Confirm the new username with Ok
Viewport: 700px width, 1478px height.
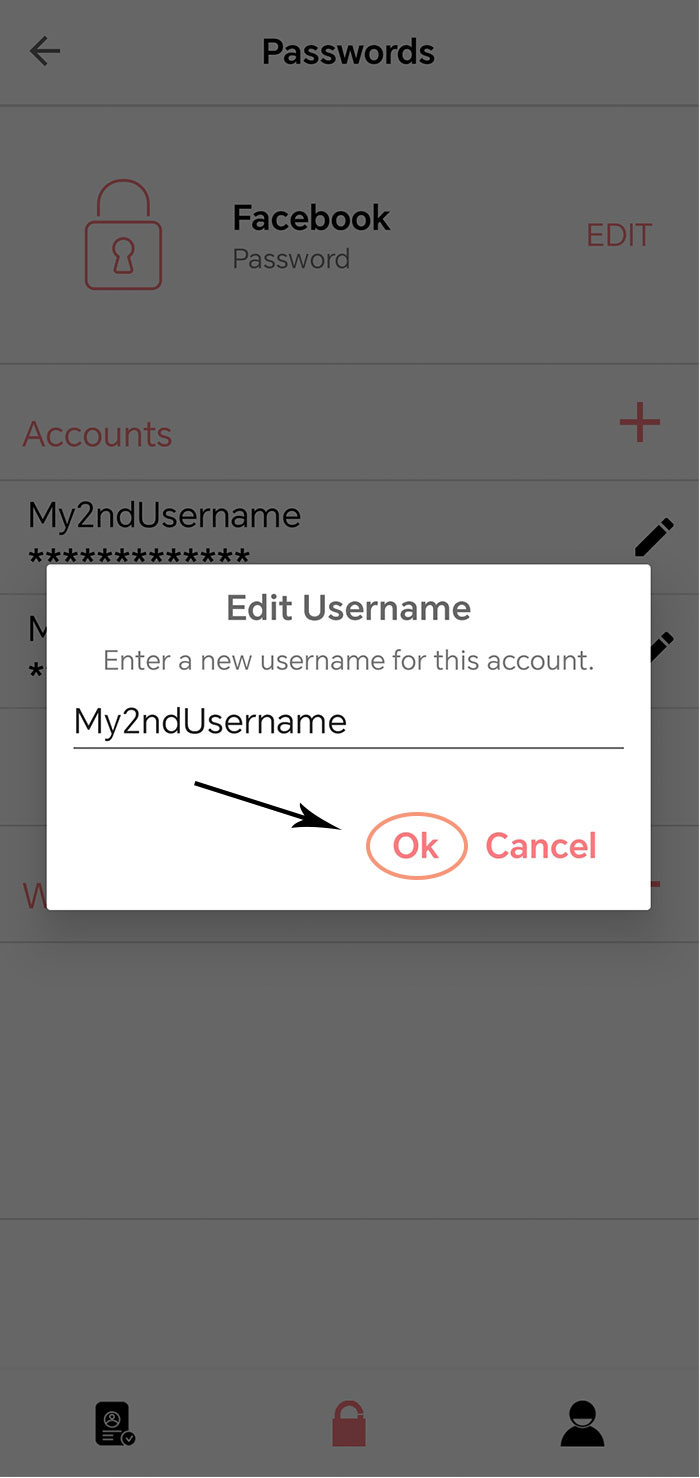(x=416, y=846)
